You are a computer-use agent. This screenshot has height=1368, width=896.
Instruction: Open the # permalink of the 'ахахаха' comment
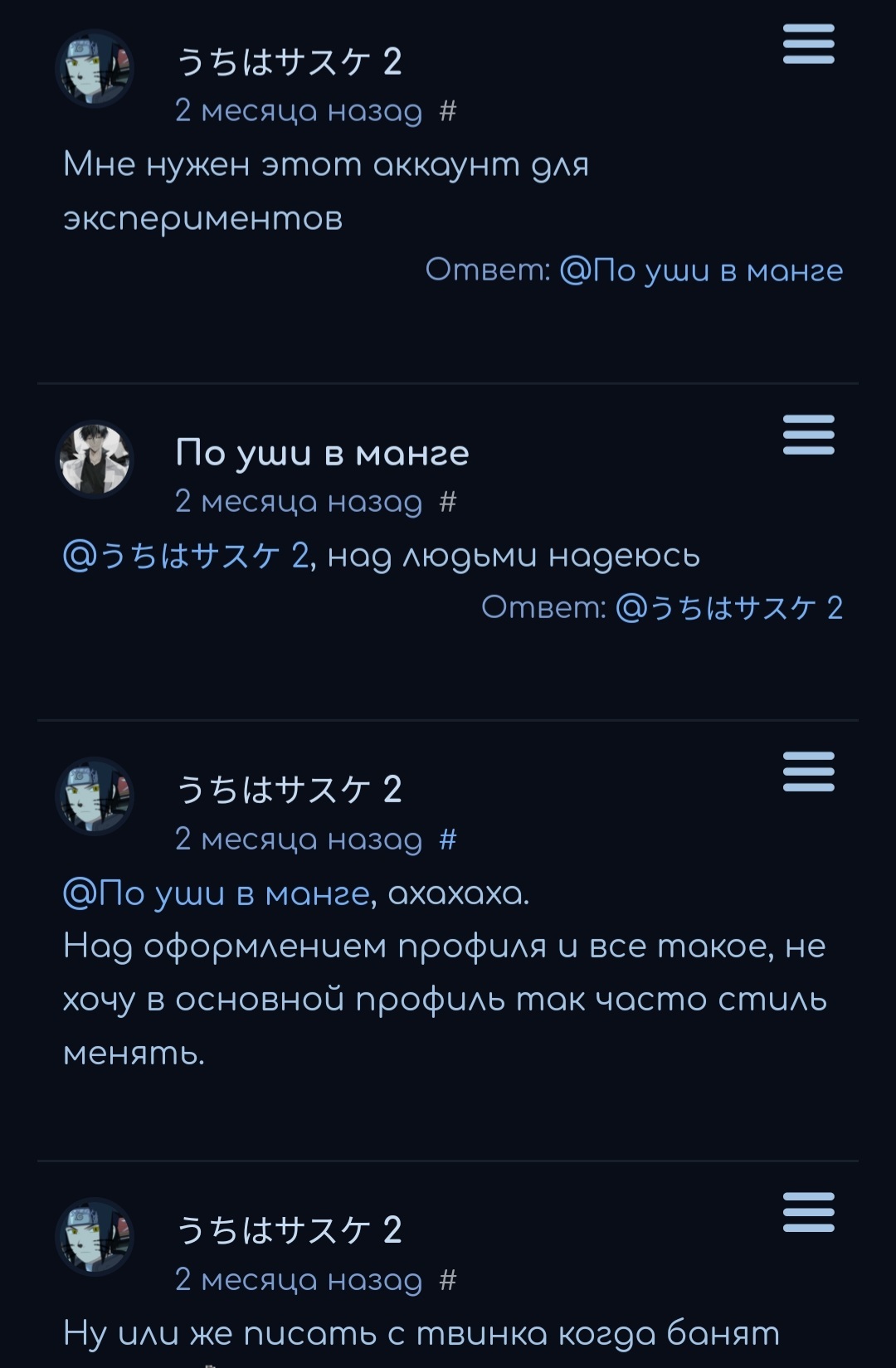click(x=448, y=840)
